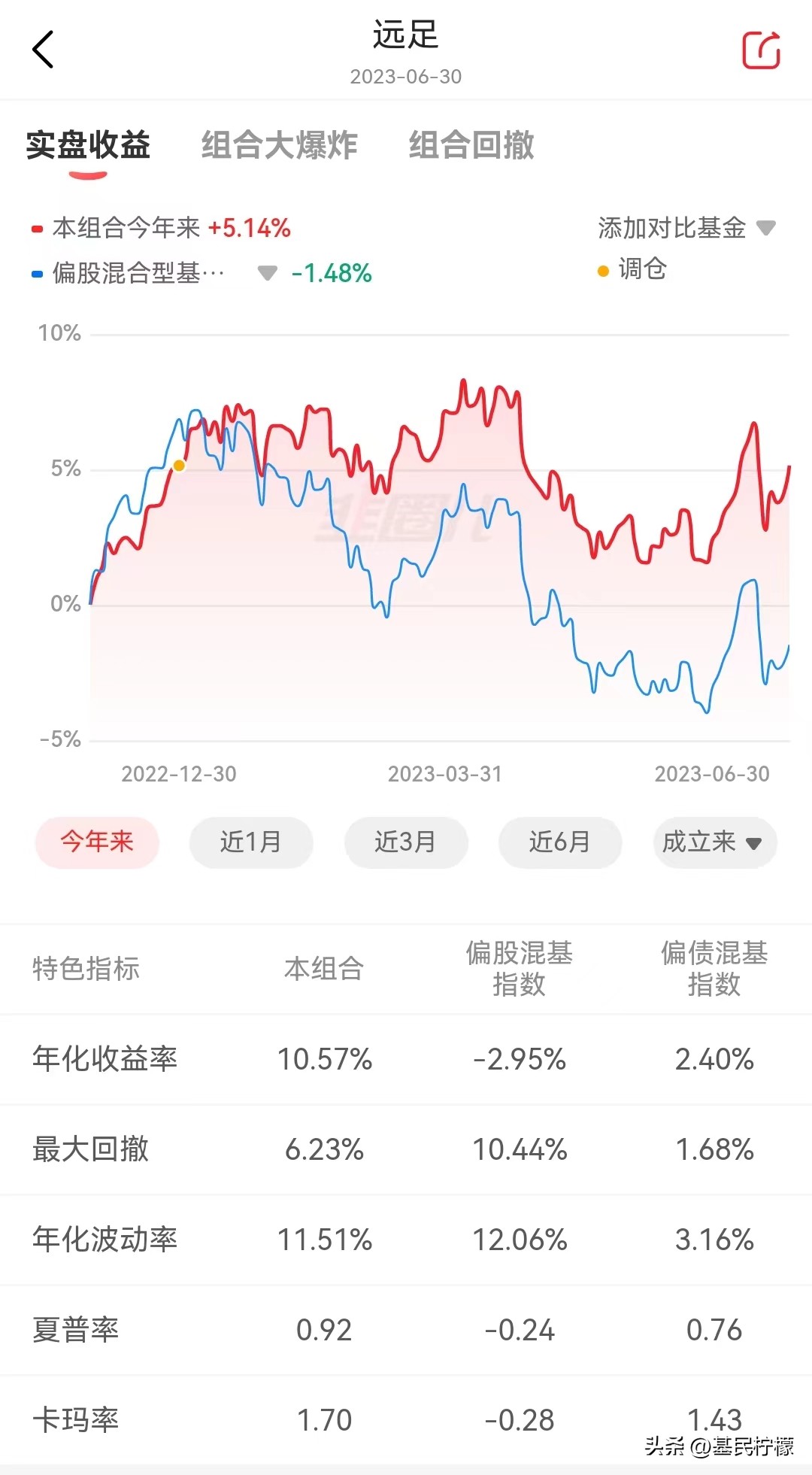
Task: Tap the 近3月 time range button
Action: click(x=406, y=843)
